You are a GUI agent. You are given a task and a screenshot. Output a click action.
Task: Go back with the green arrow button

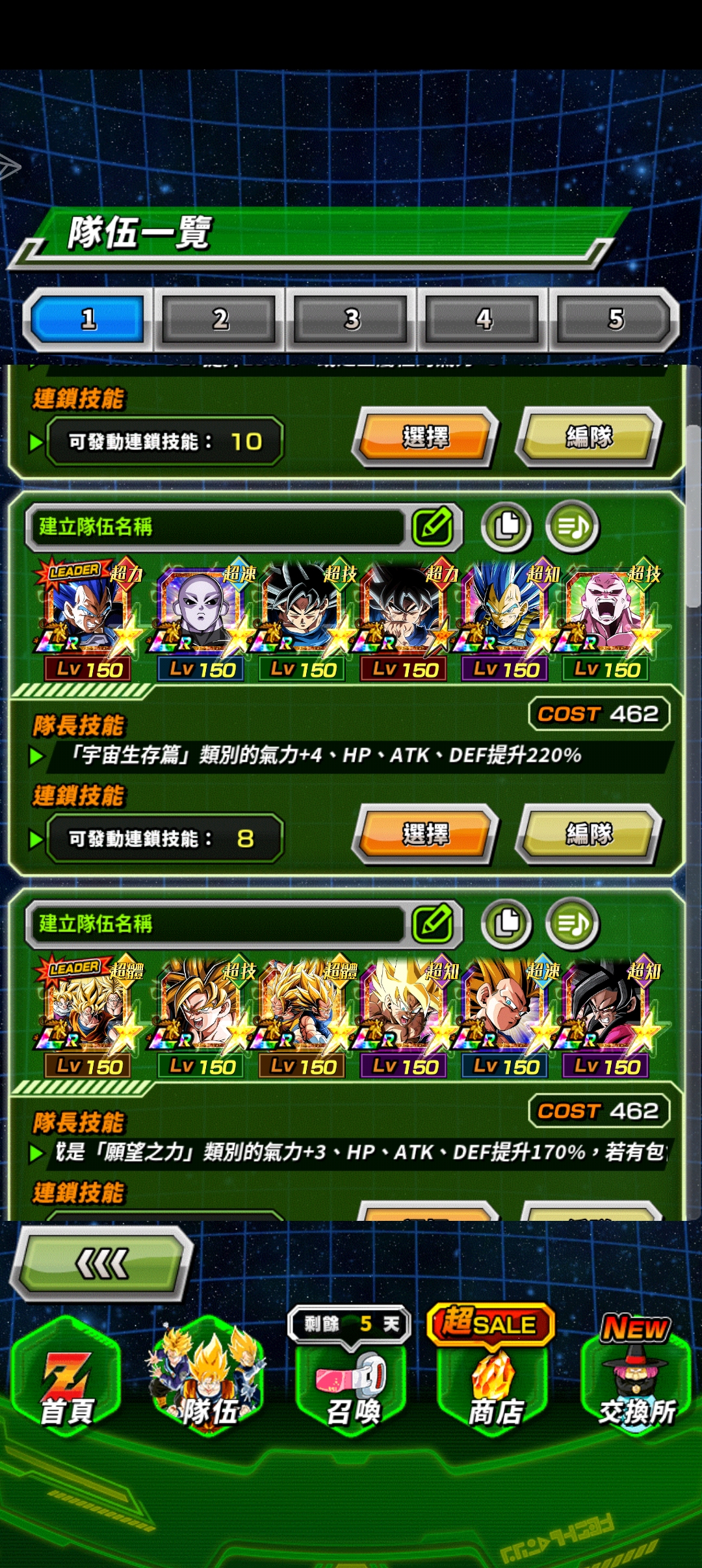coord(102,1264)
